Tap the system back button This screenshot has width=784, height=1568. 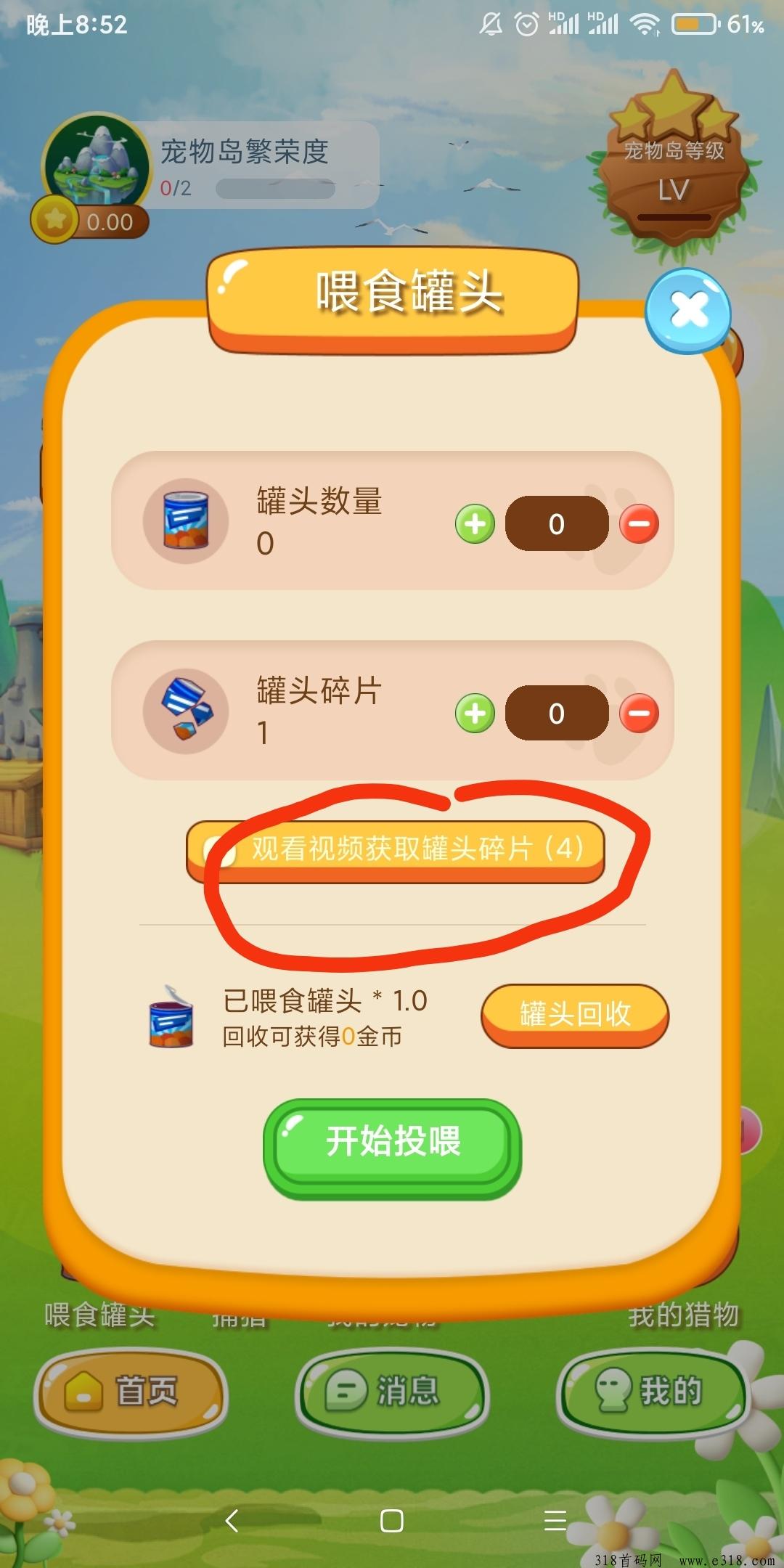[x=232, y=1520]
